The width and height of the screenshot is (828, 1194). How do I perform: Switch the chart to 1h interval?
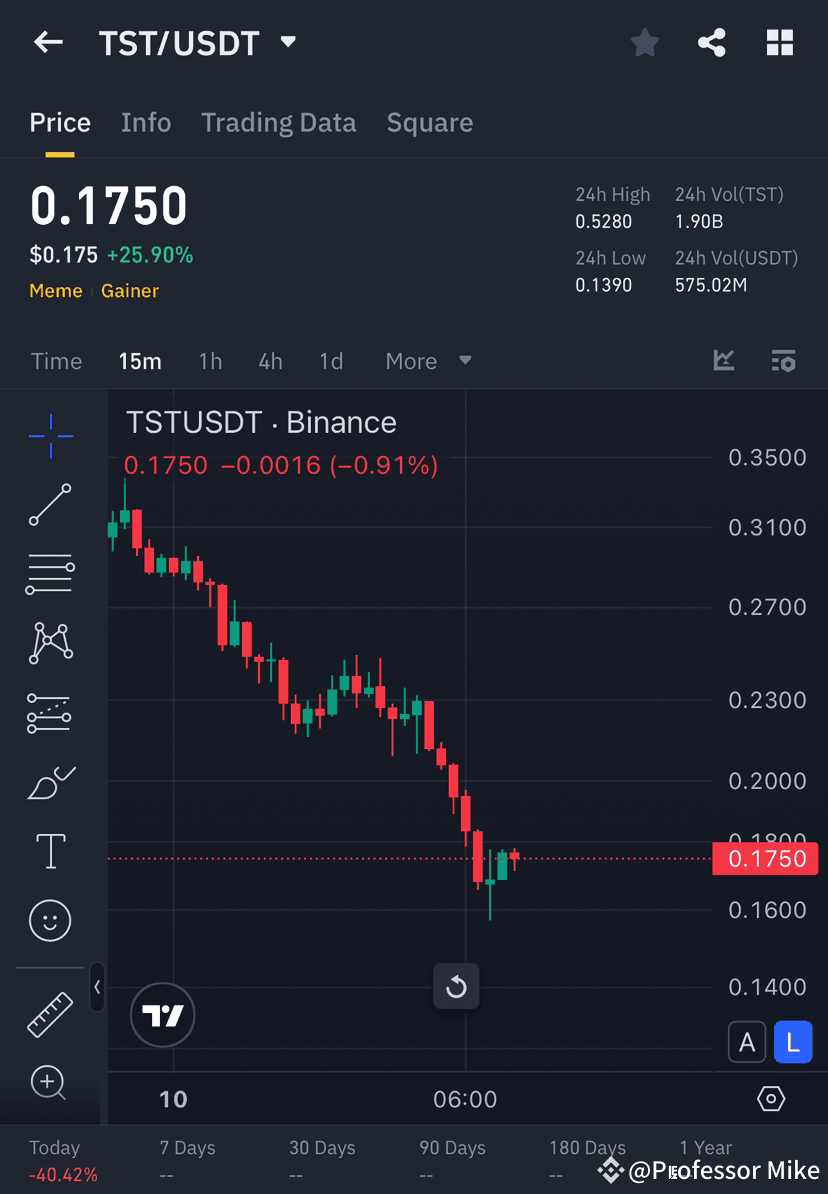210,361
